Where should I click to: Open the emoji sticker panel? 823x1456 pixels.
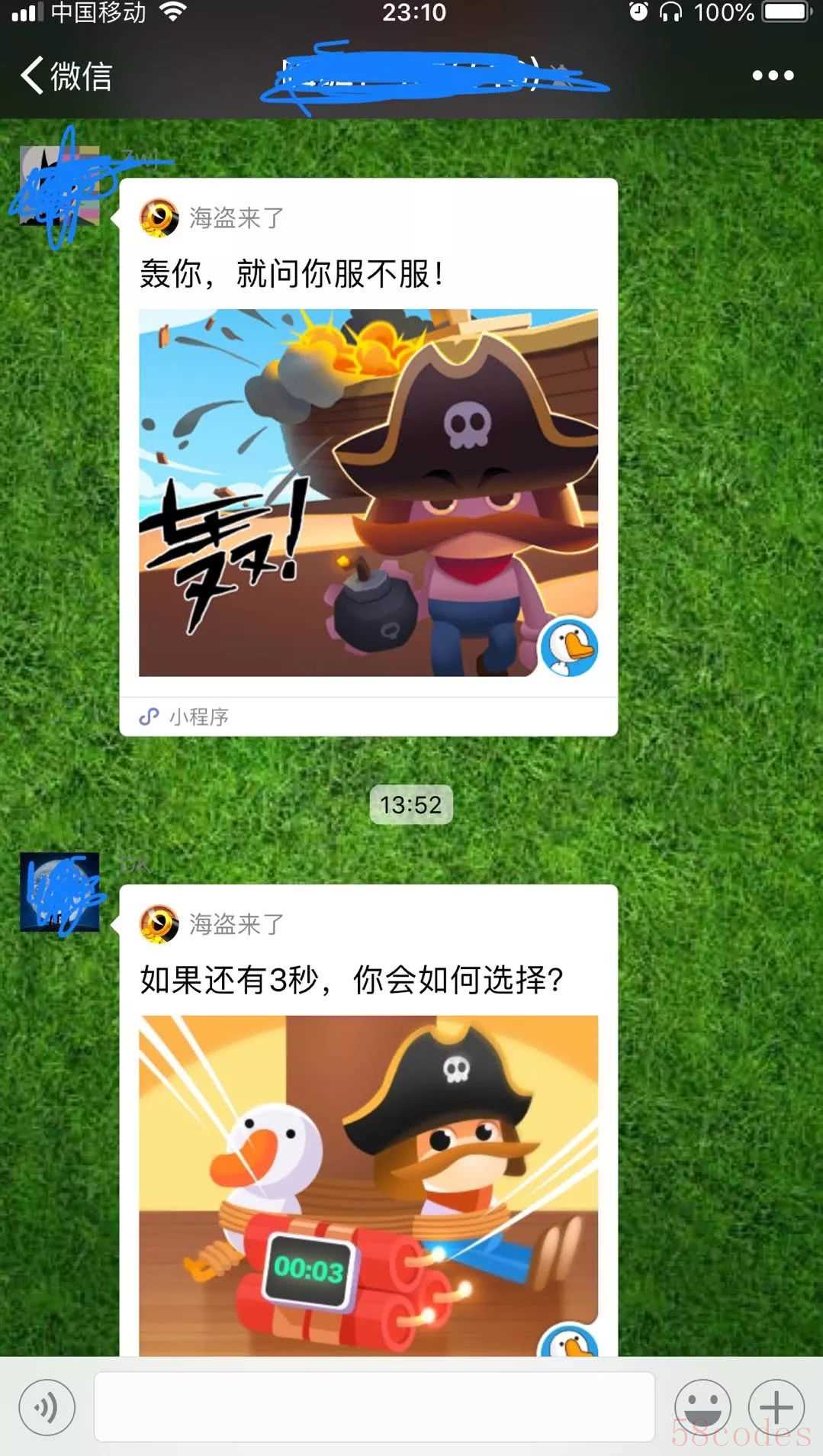pos(702,1407)
